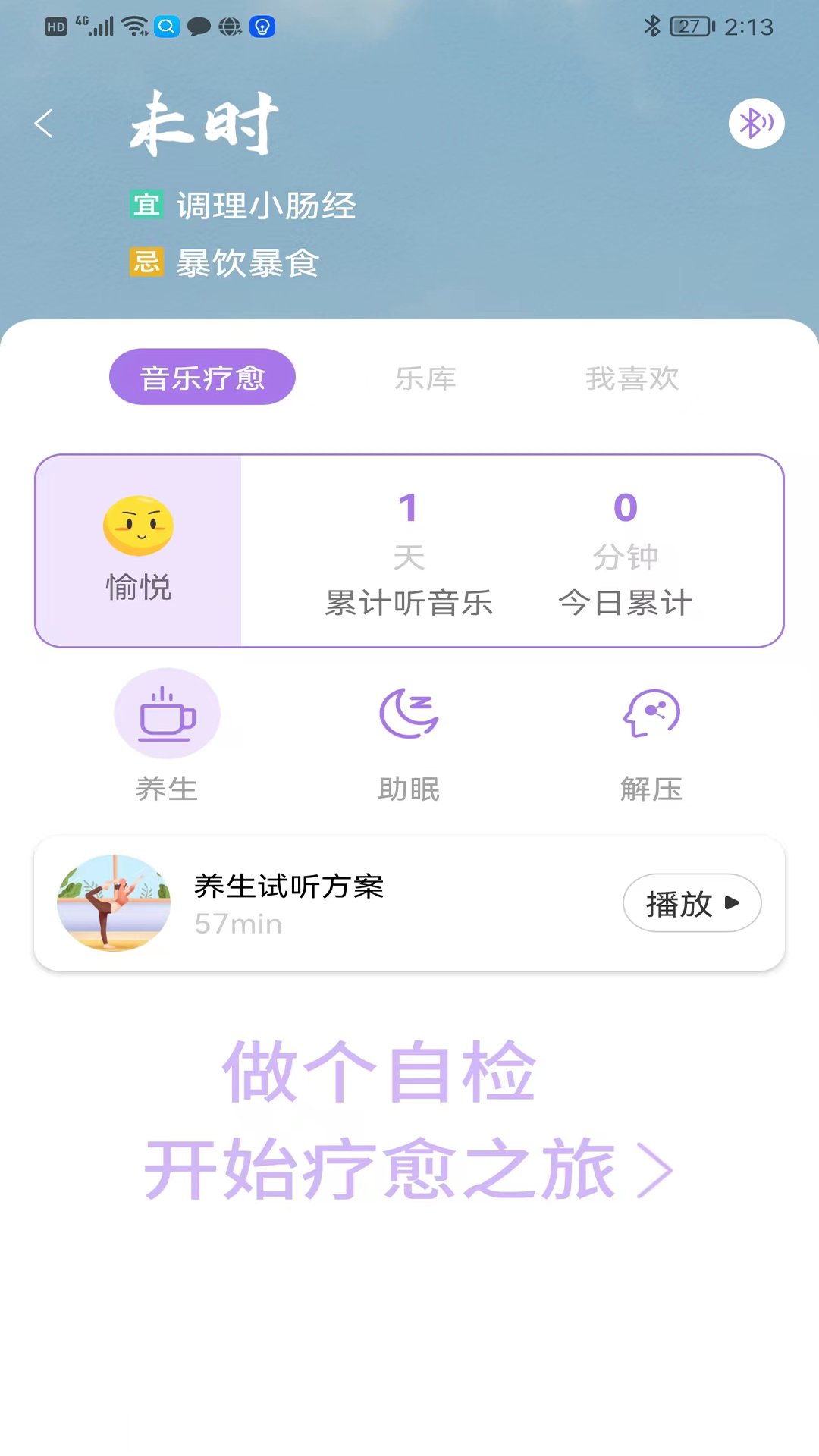Switch to the 乐库 tab
The width and height of the screenshot is (819, 1456).
tap(425, 378)
